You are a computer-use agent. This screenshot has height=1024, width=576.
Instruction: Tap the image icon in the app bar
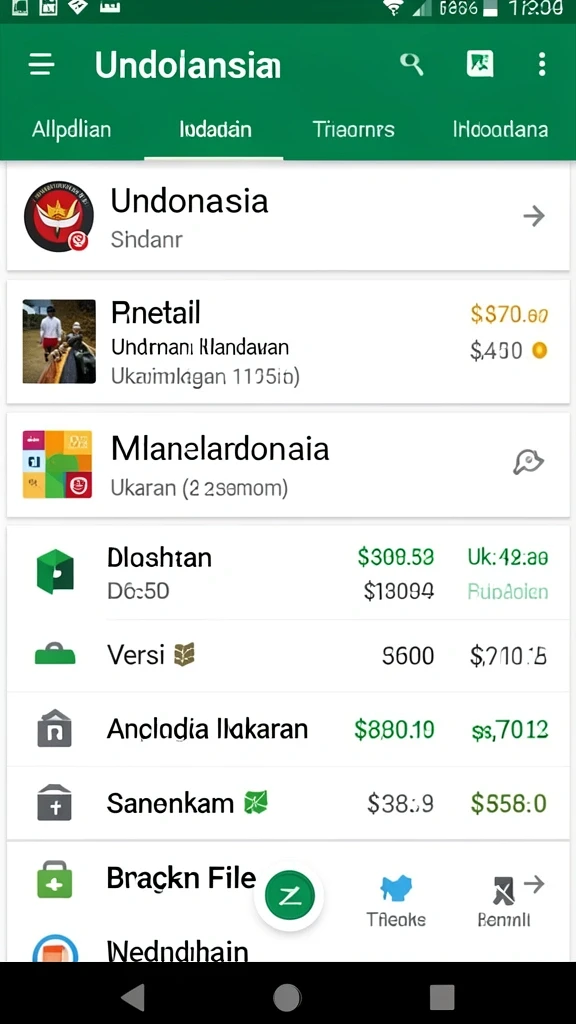point(480,64)
